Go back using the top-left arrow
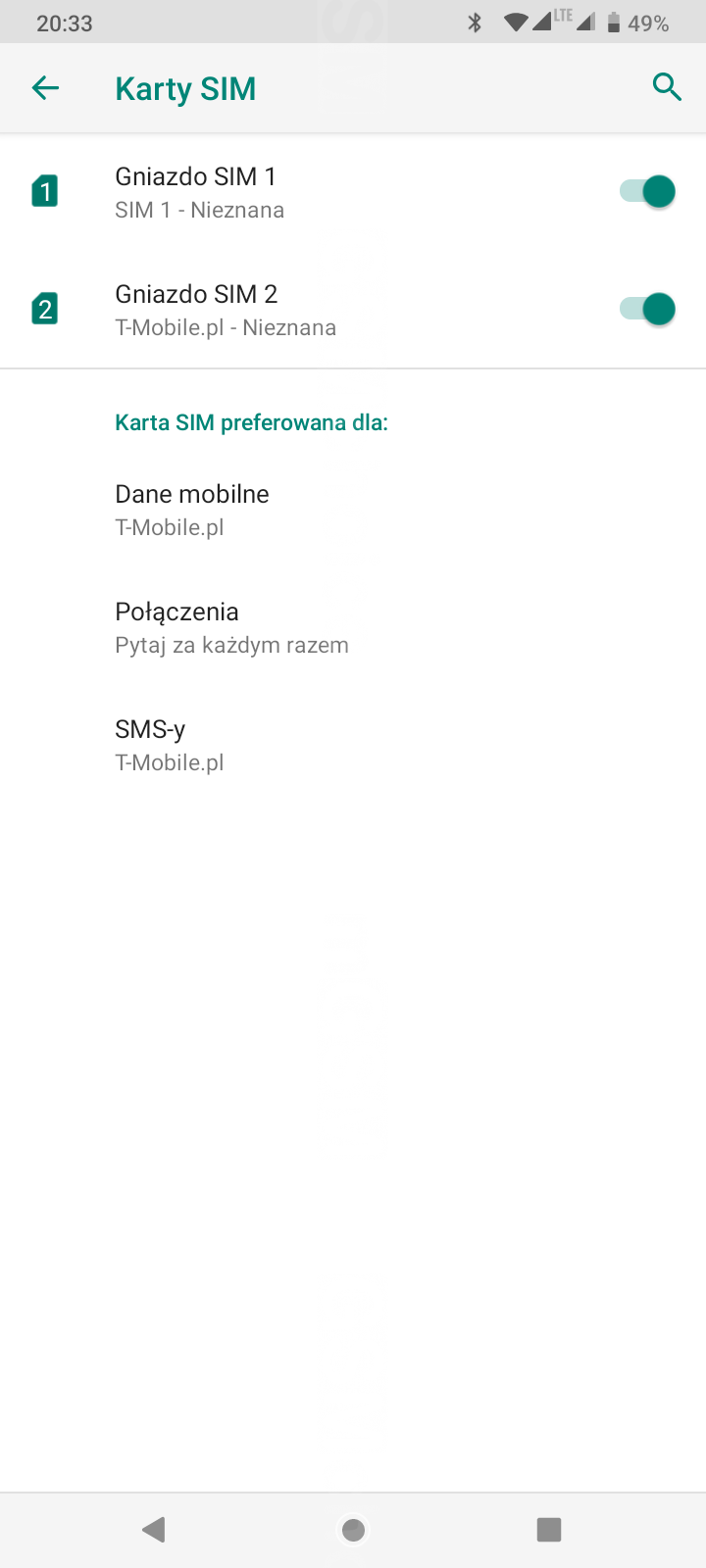This screenshot has width=706, height=1568. (45, 88)
